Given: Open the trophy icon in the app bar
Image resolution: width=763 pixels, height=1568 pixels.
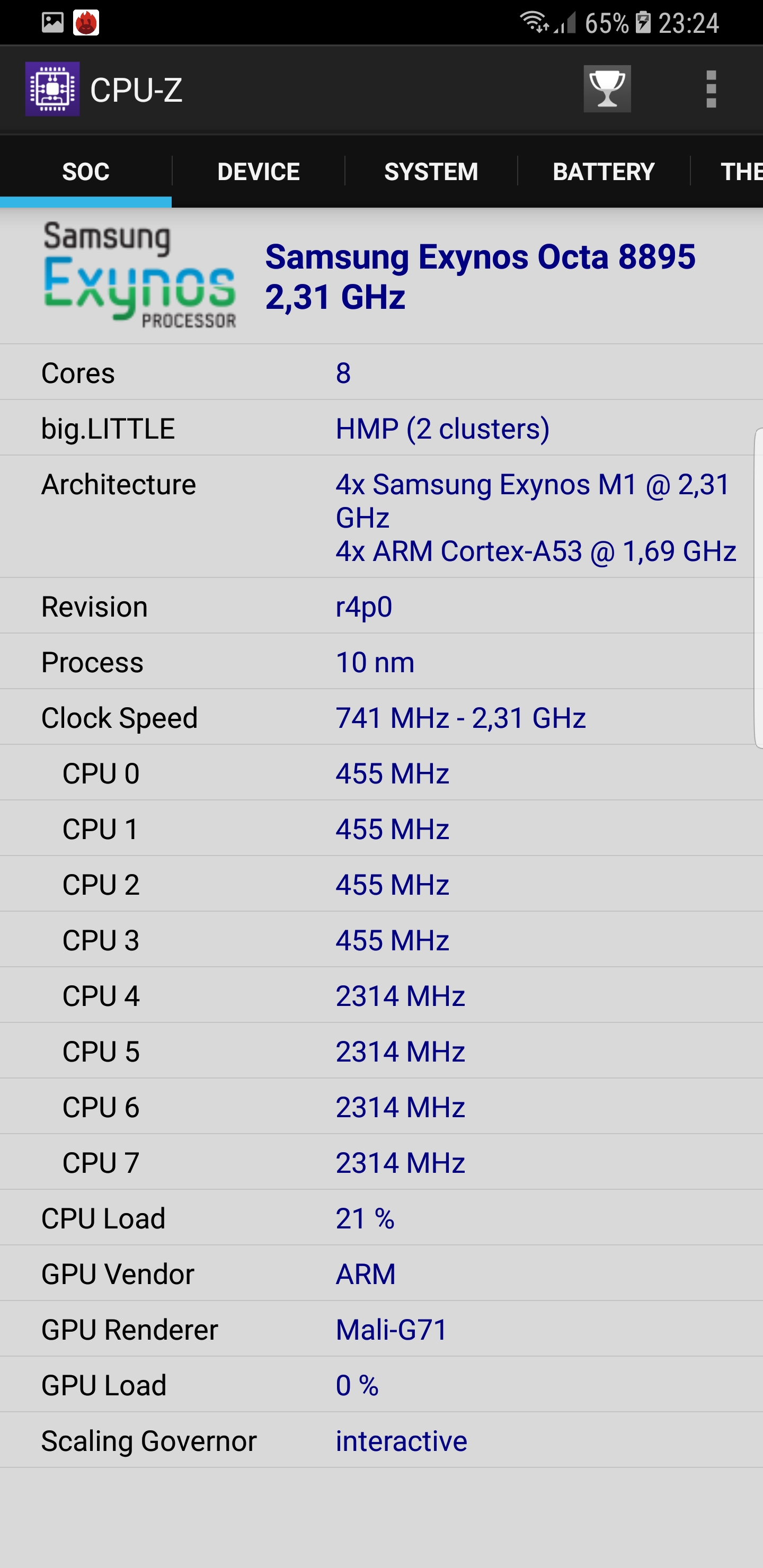Looking at the screenshot, I should [x=607, y=89].
